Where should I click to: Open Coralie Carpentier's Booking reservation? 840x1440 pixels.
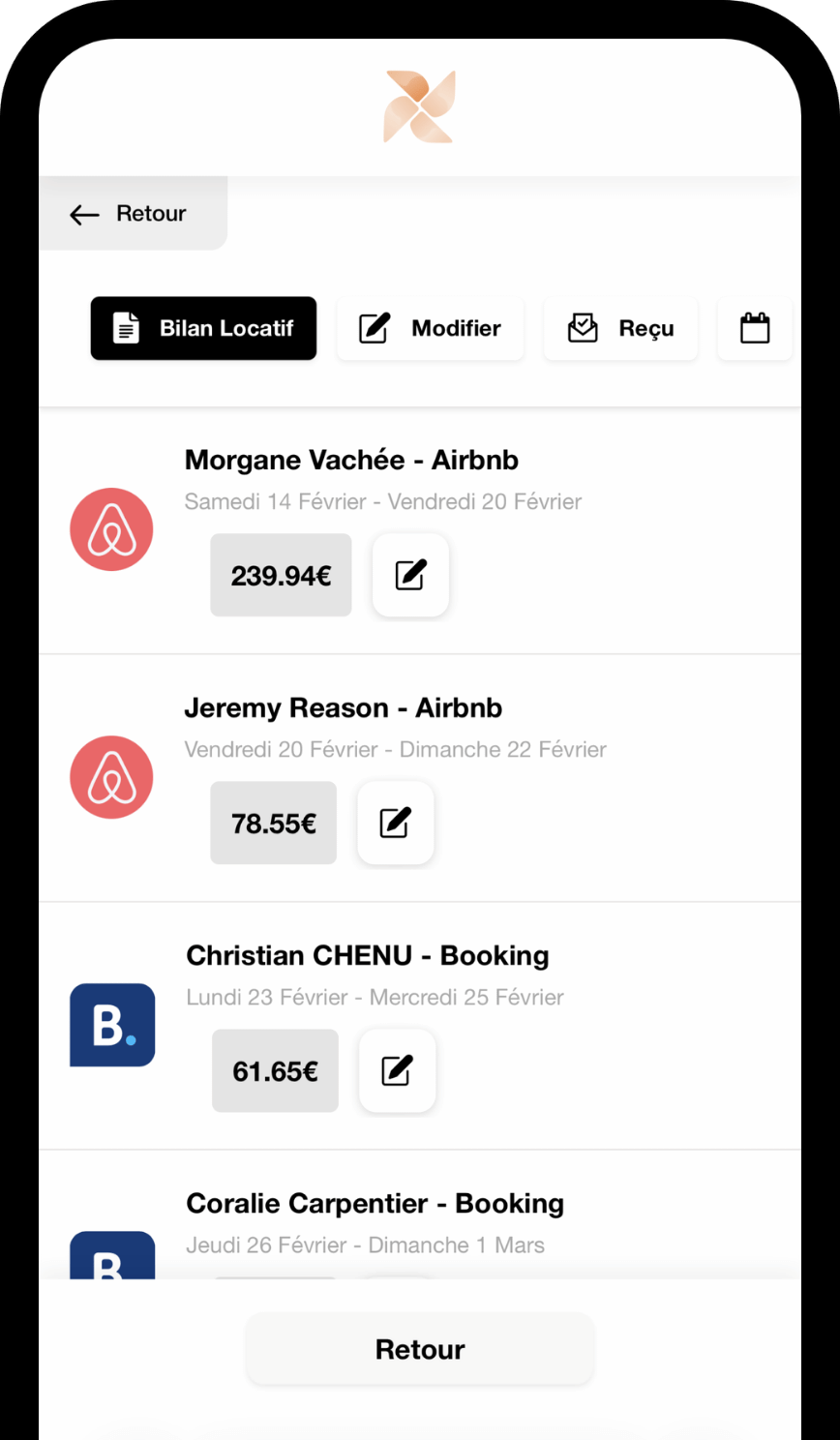click(x=375, y=1204)
